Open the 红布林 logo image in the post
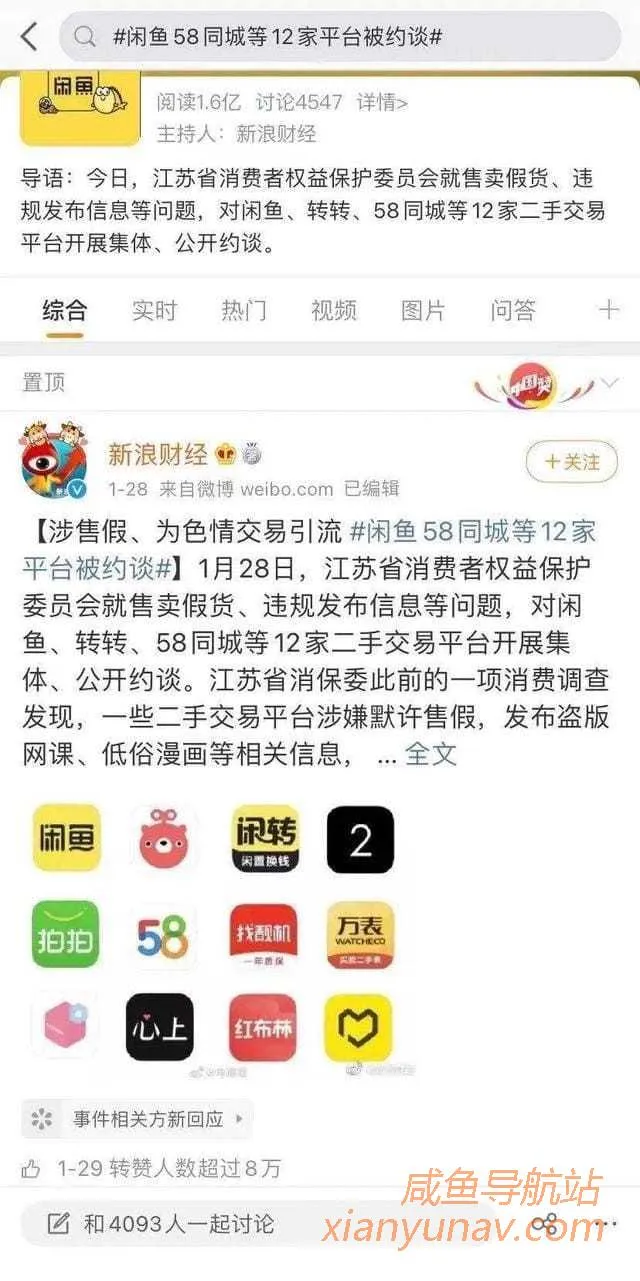The image size is (640, 1281). (262, 1028)
